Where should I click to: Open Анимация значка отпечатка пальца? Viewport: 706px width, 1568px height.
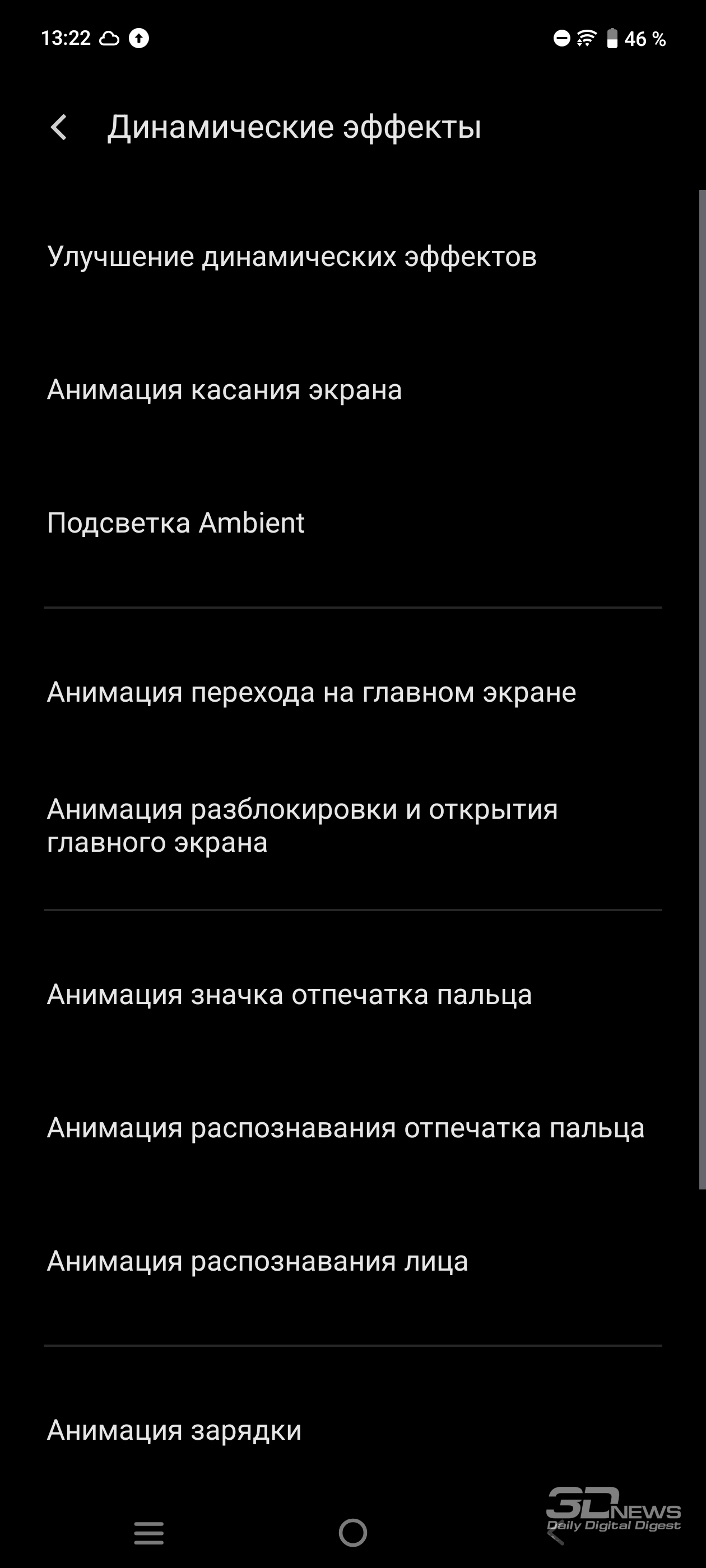(x=352, y=995)
